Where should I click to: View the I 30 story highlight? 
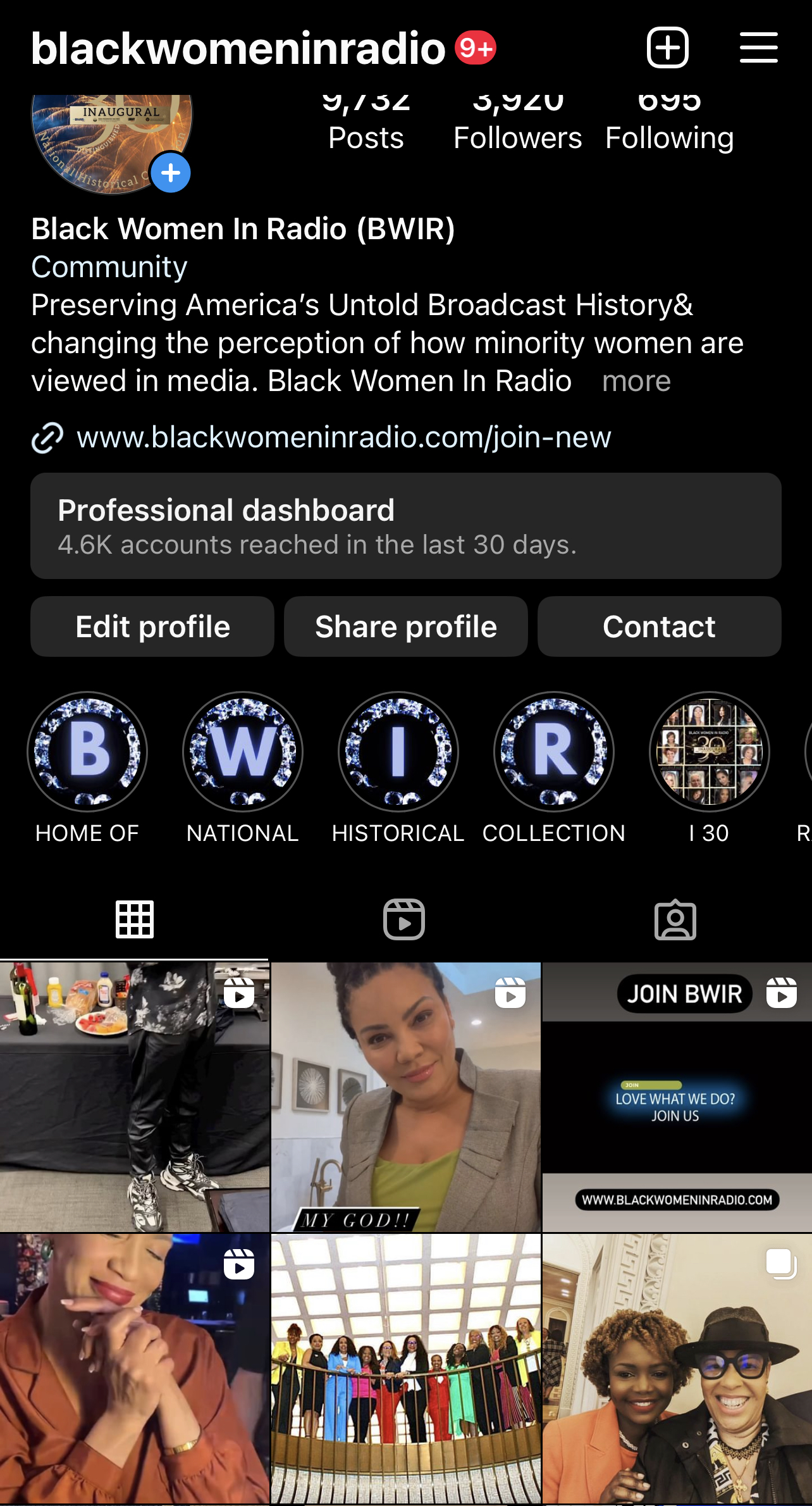[x=710, y=752]
